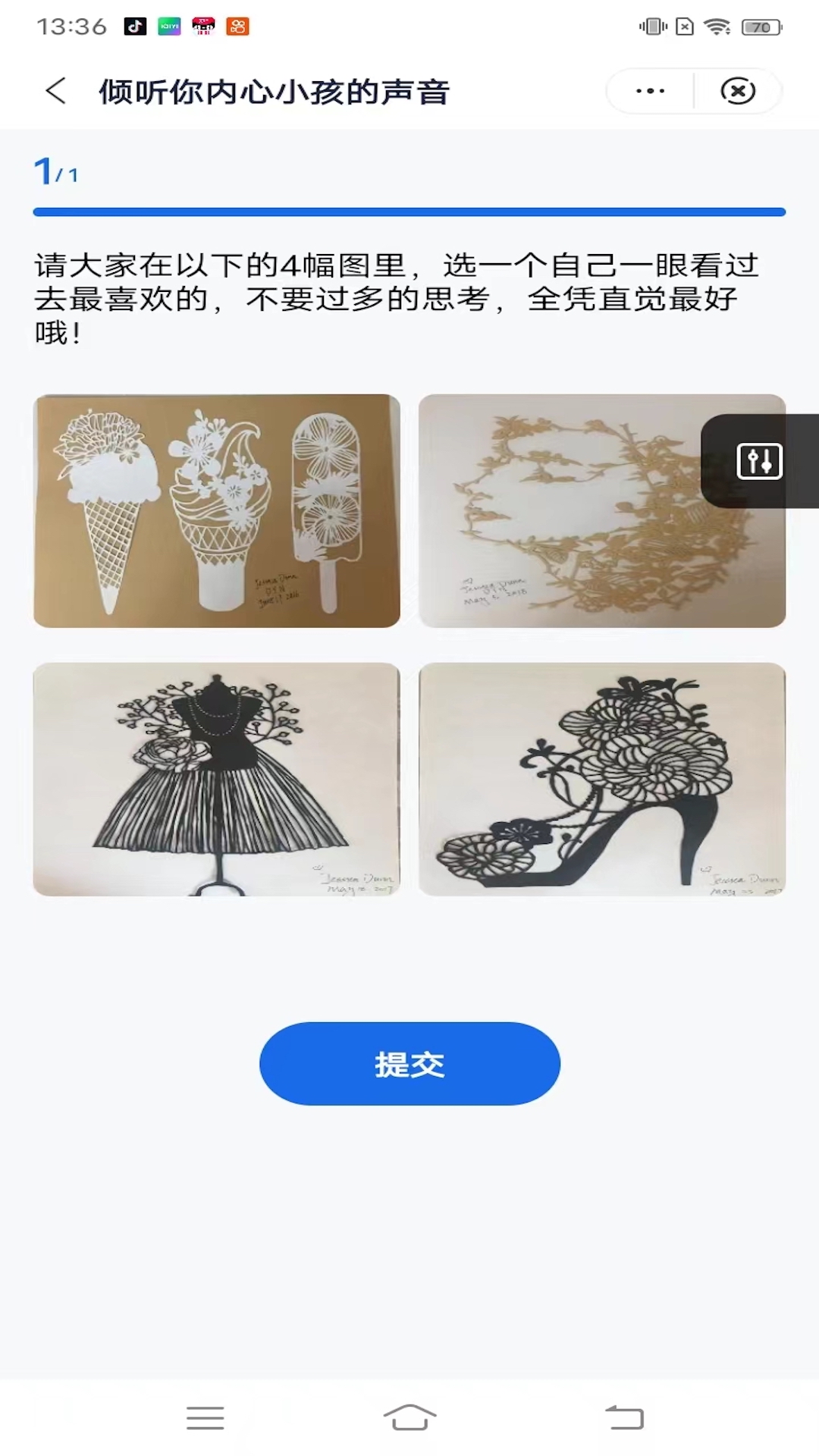
Task: Select the black dress papercut artwork option
Action: [x=216, y=783]
